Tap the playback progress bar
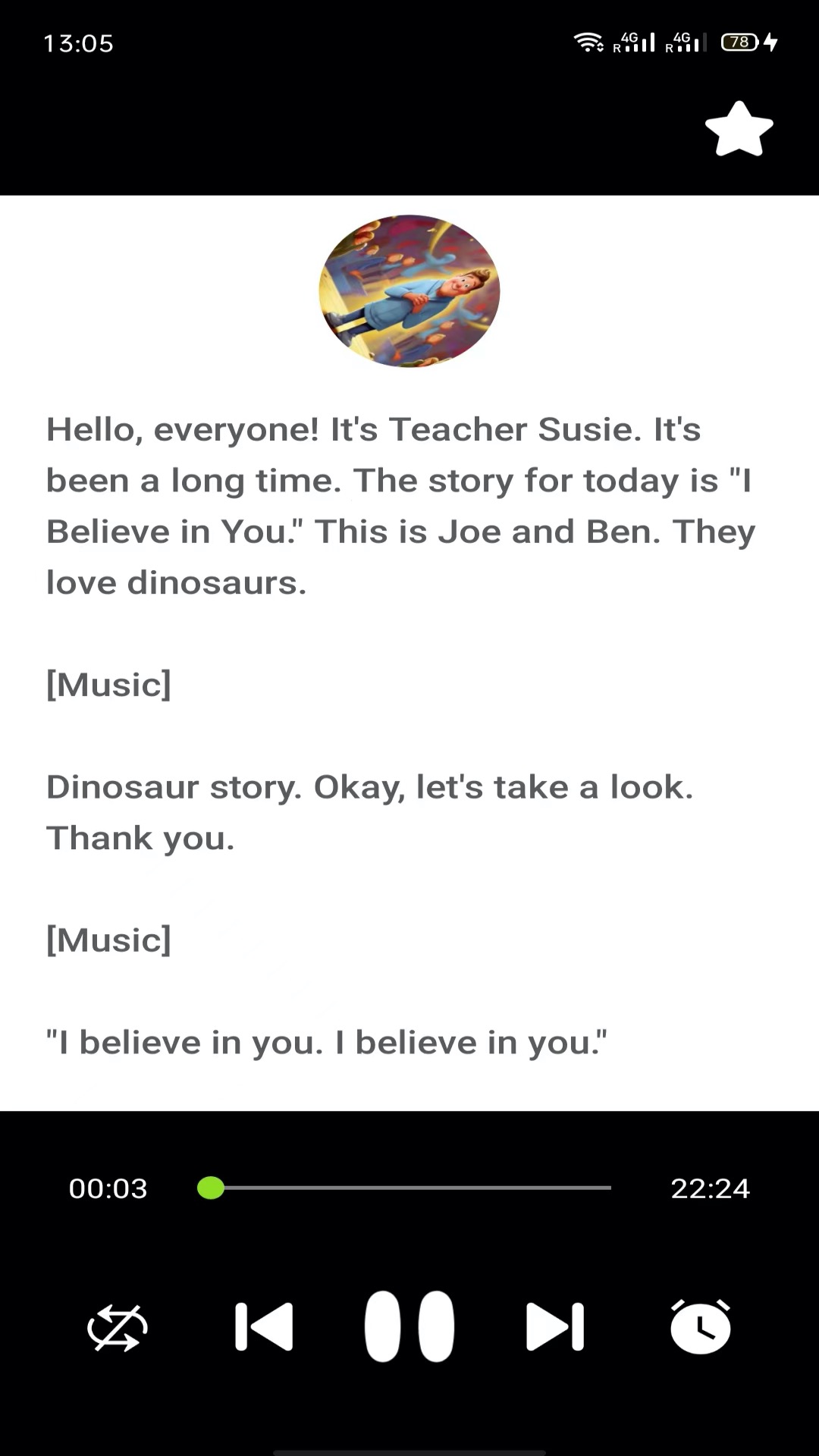Screen dimensions: 819x1456 pyautogui.click(x=409, y=1188)
